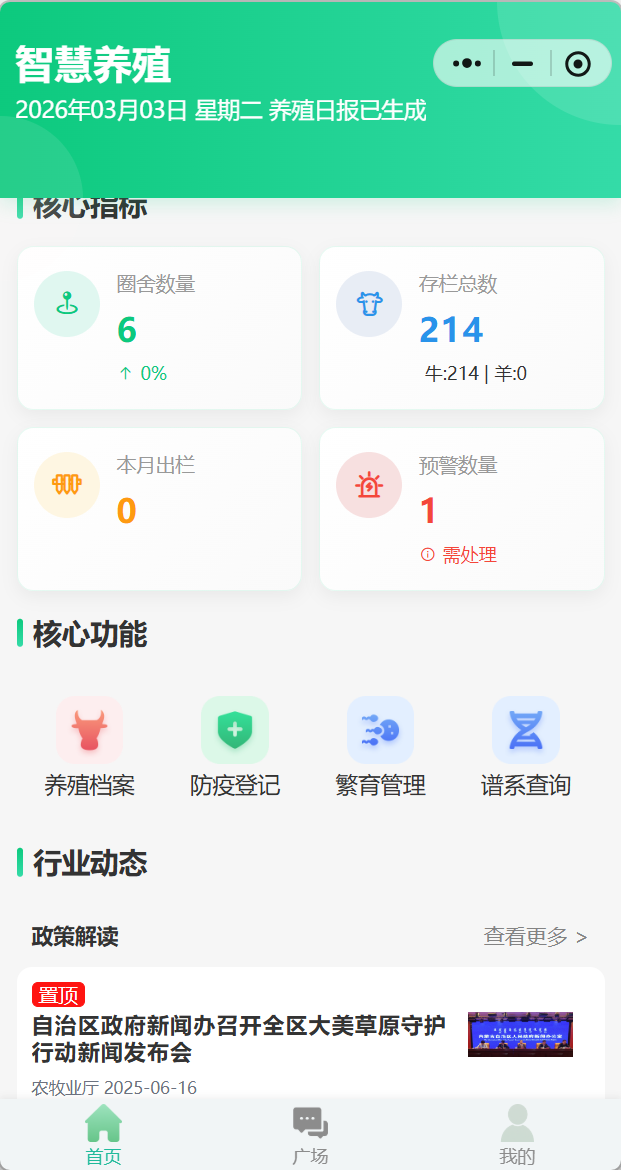Go to the 我的 tab
621x1170 pixels.
[x=517, y=1135]
